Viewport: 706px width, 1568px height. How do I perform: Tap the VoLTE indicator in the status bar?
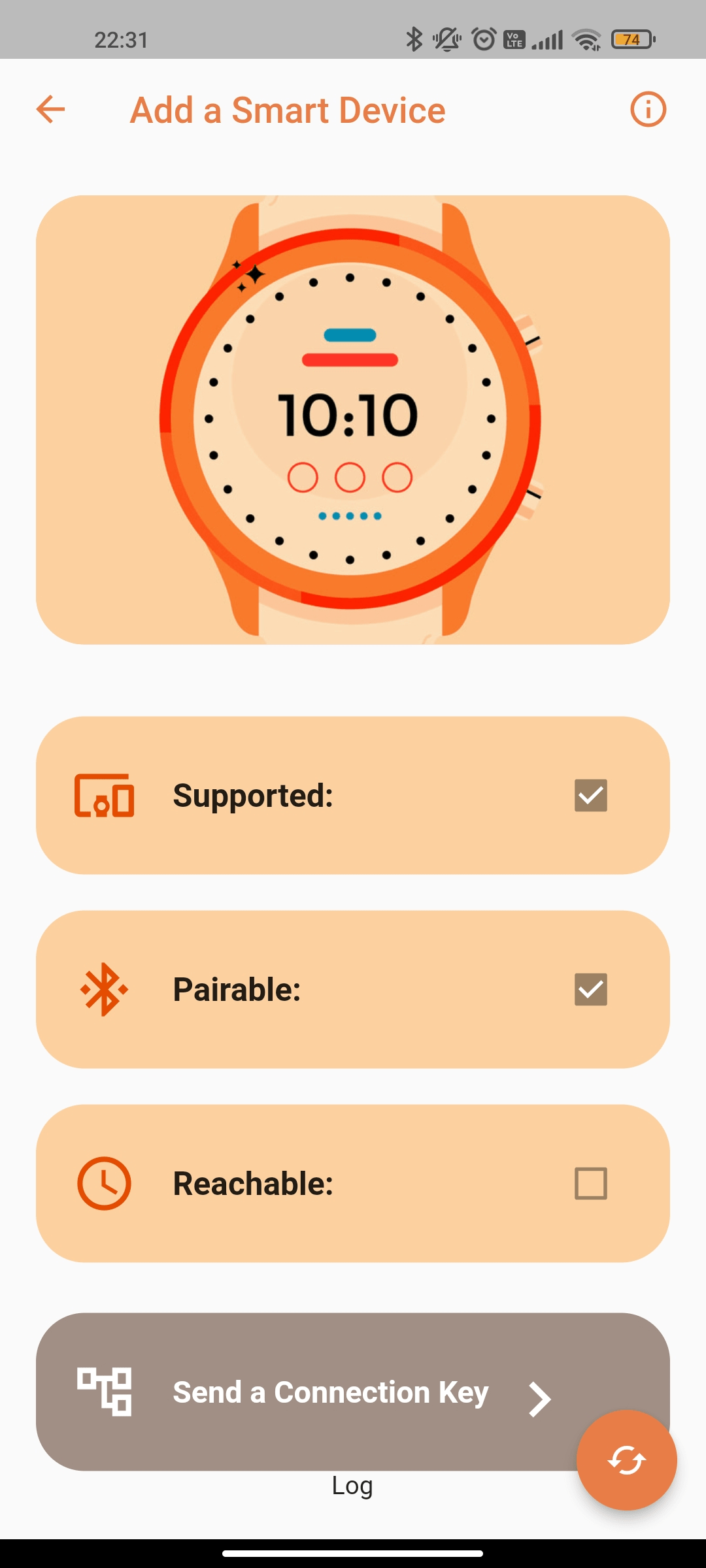(514, 39)
